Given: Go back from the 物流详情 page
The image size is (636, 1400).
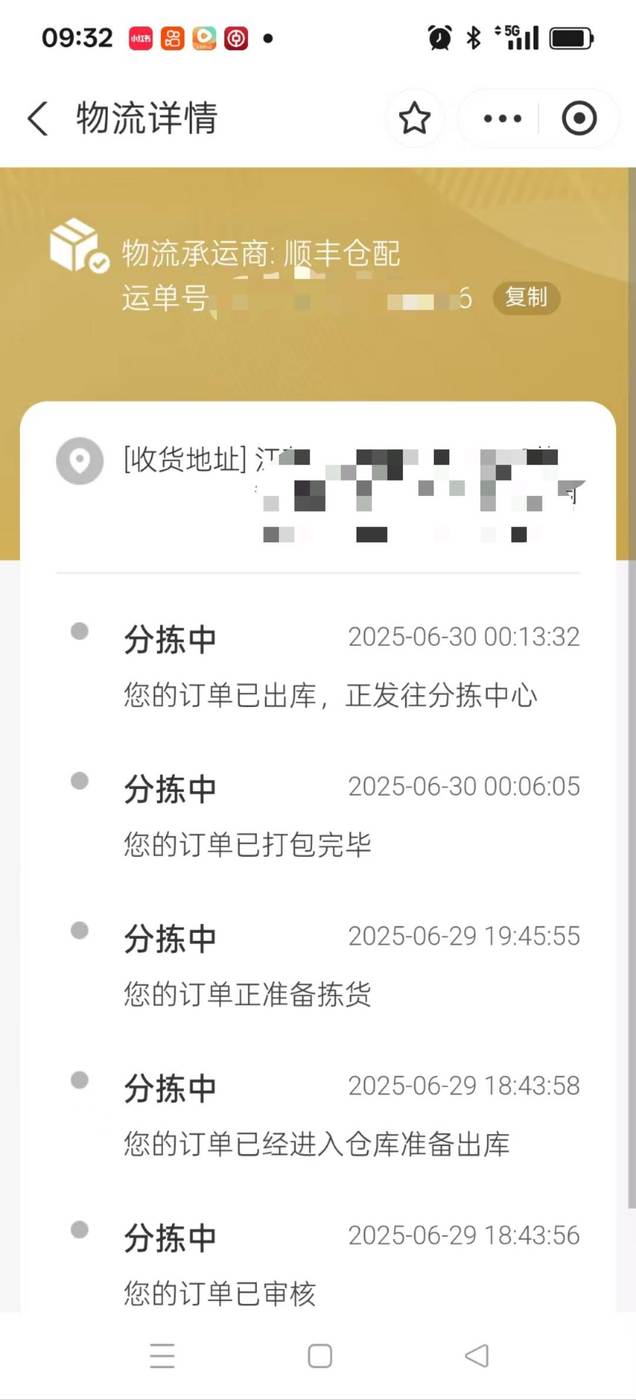Looking at the screenshot, I should [x=37, y=119].
